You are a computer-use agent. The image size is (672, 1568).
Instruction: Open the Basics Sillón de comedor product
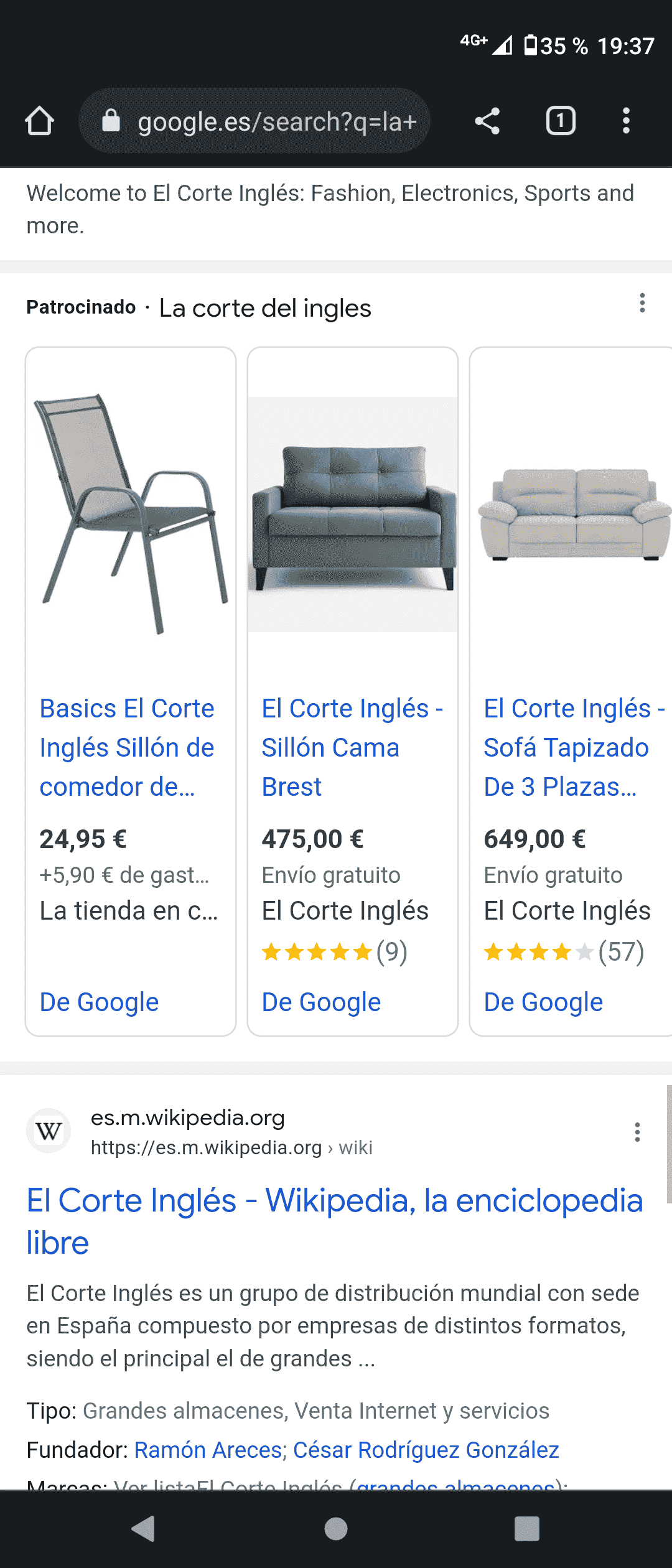tap(127, 747)
